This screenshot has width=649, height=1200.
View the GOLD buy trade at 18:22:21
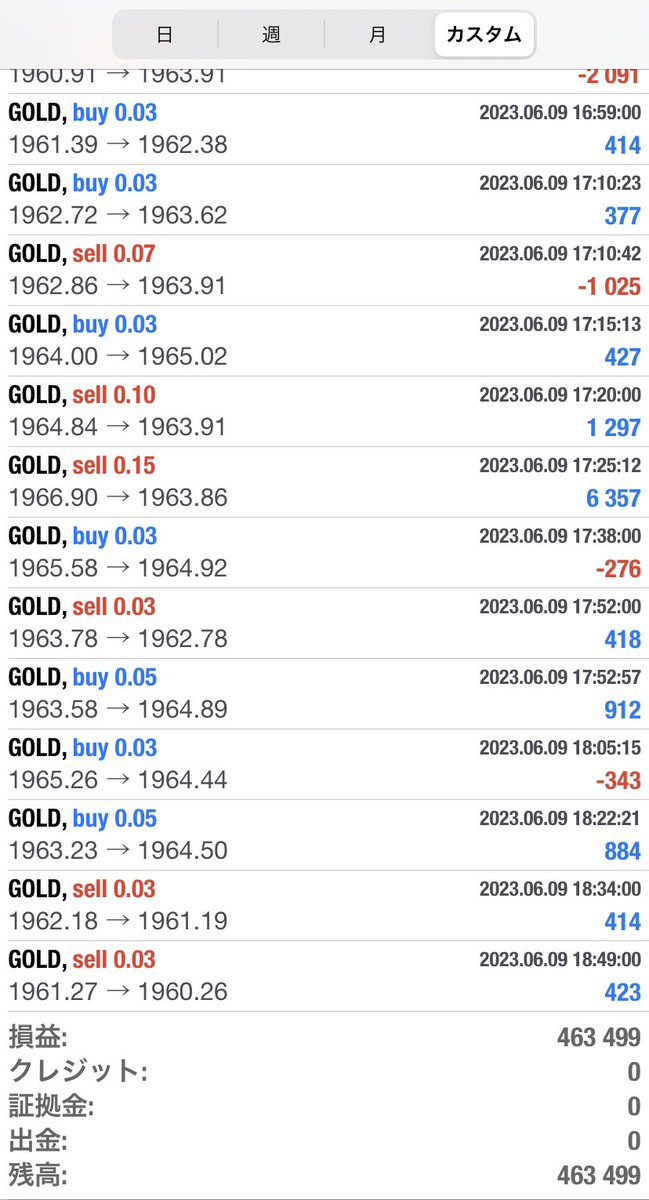pyautogui.click(x=324, y=835)
